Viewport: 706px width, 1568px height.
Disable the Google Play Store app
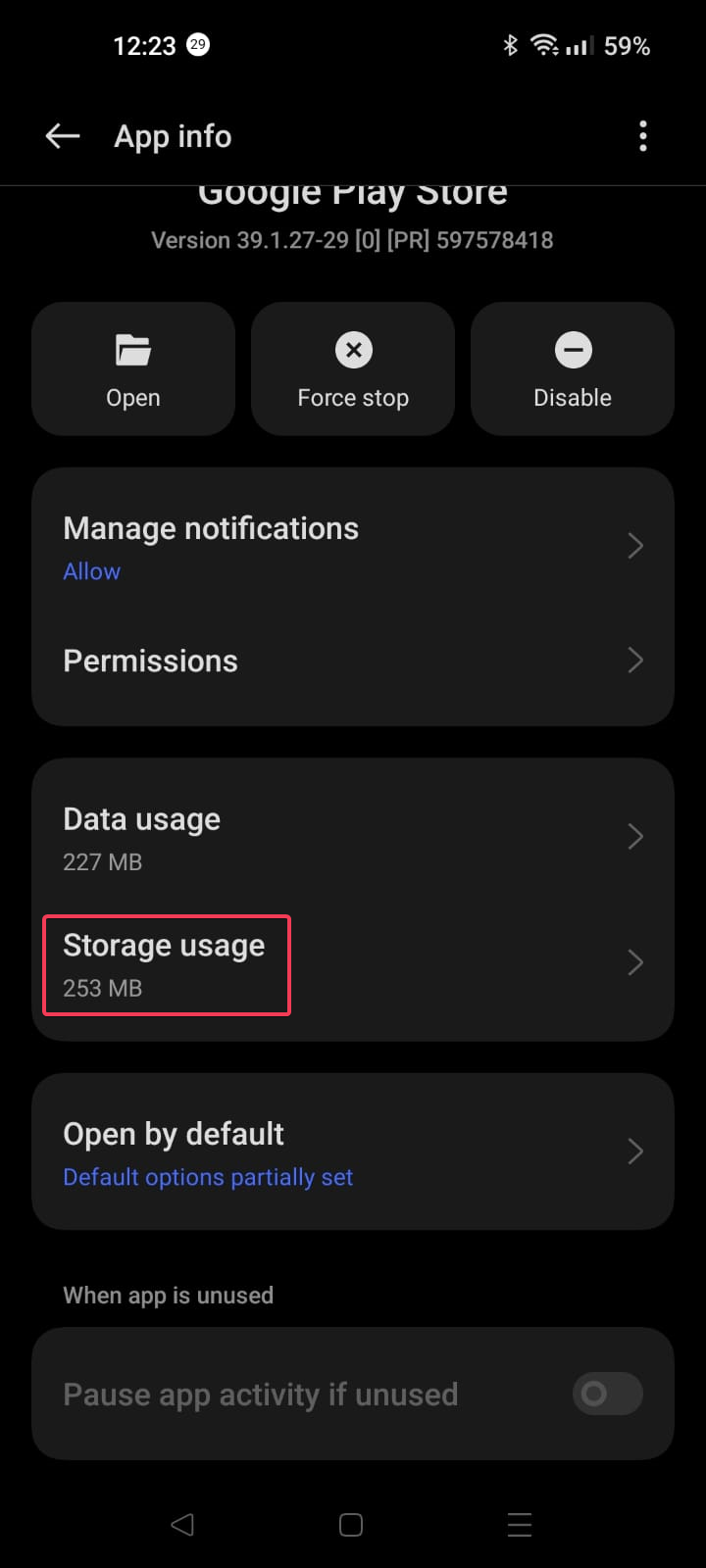[573, 369]
